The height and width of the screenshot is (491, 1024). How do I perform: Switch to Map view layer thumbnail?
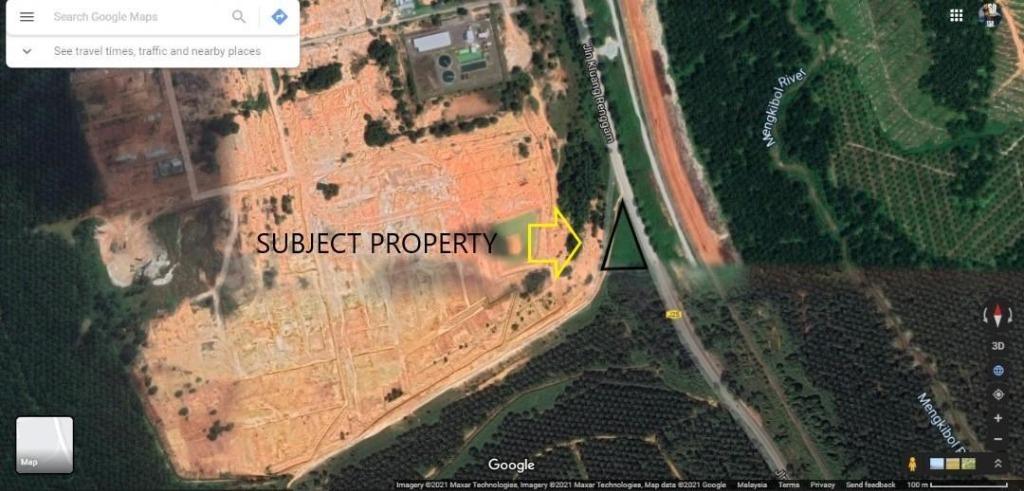tap(44, 444)
